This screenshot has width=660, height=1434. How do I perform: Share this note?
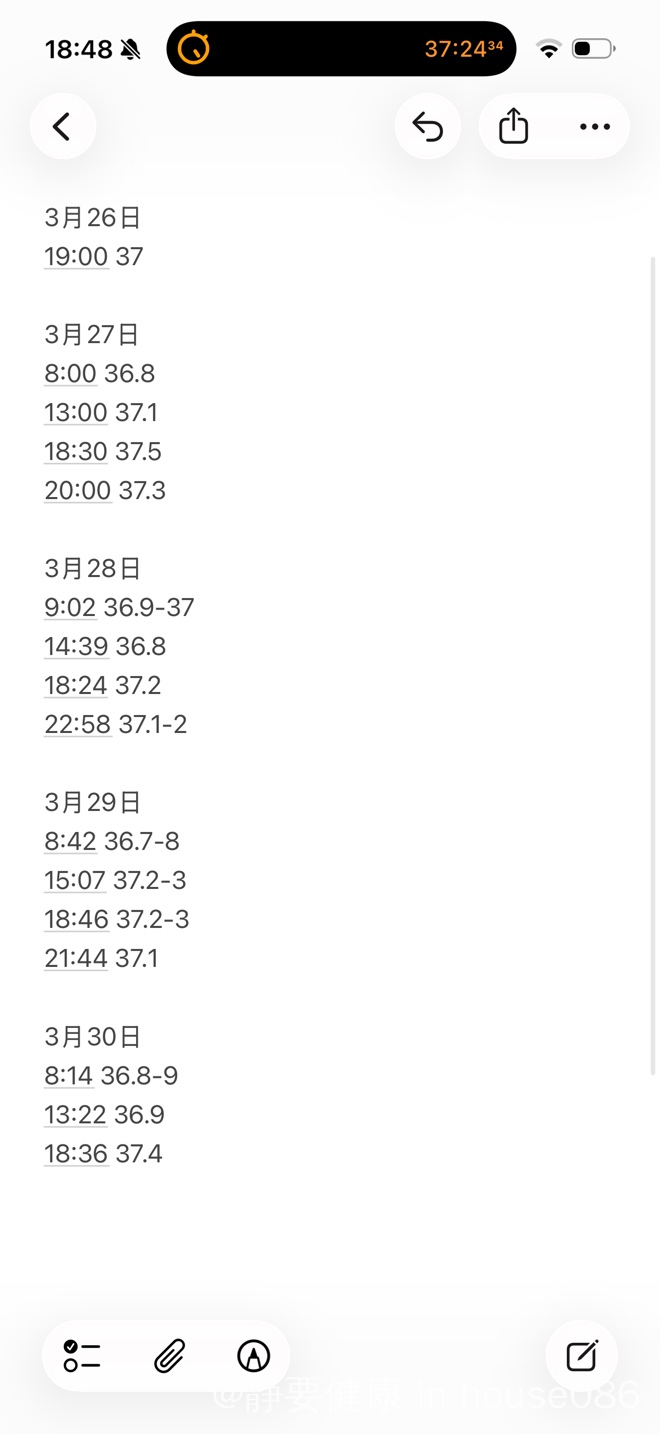tap(513, 126)
